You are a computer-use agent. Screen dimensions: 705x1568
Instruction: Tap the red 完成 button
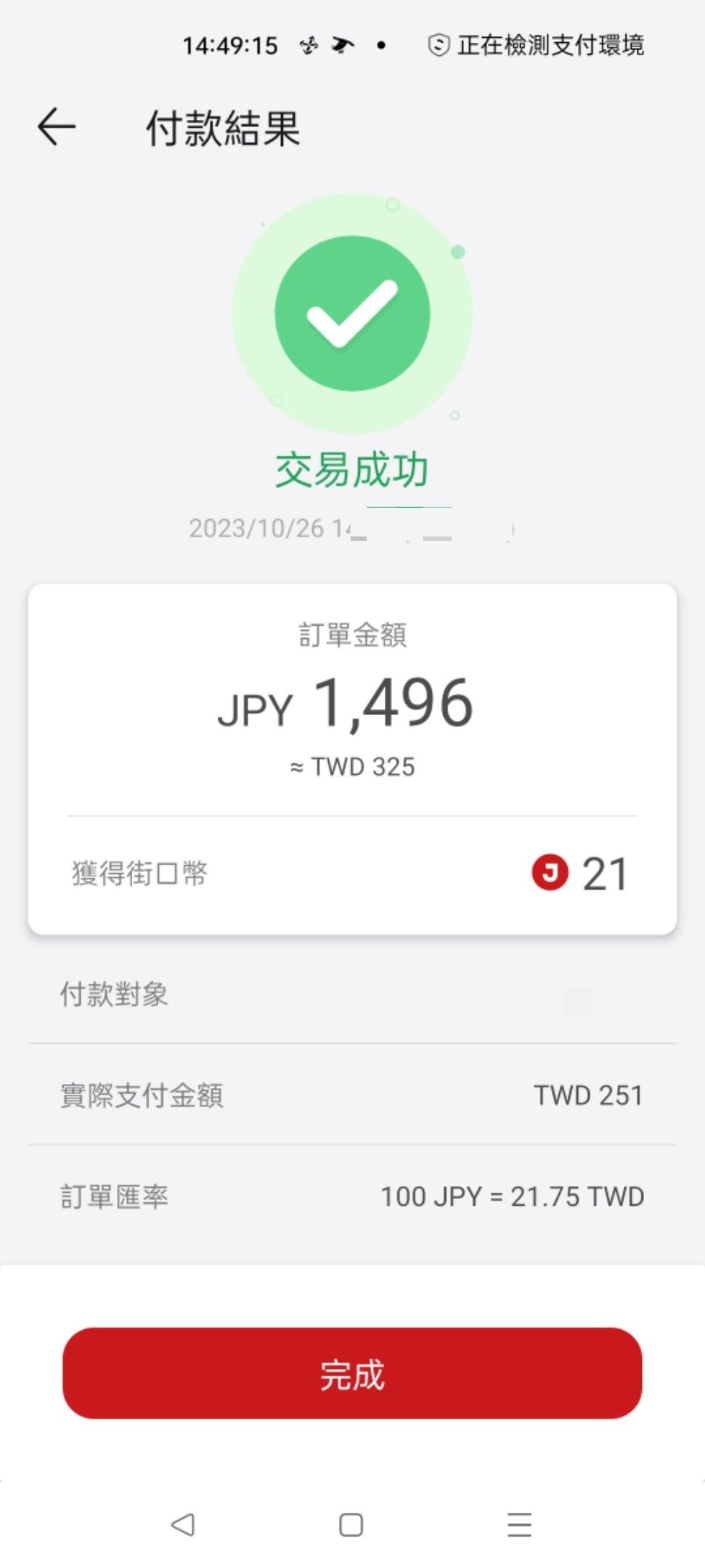tap(352, 1373)
